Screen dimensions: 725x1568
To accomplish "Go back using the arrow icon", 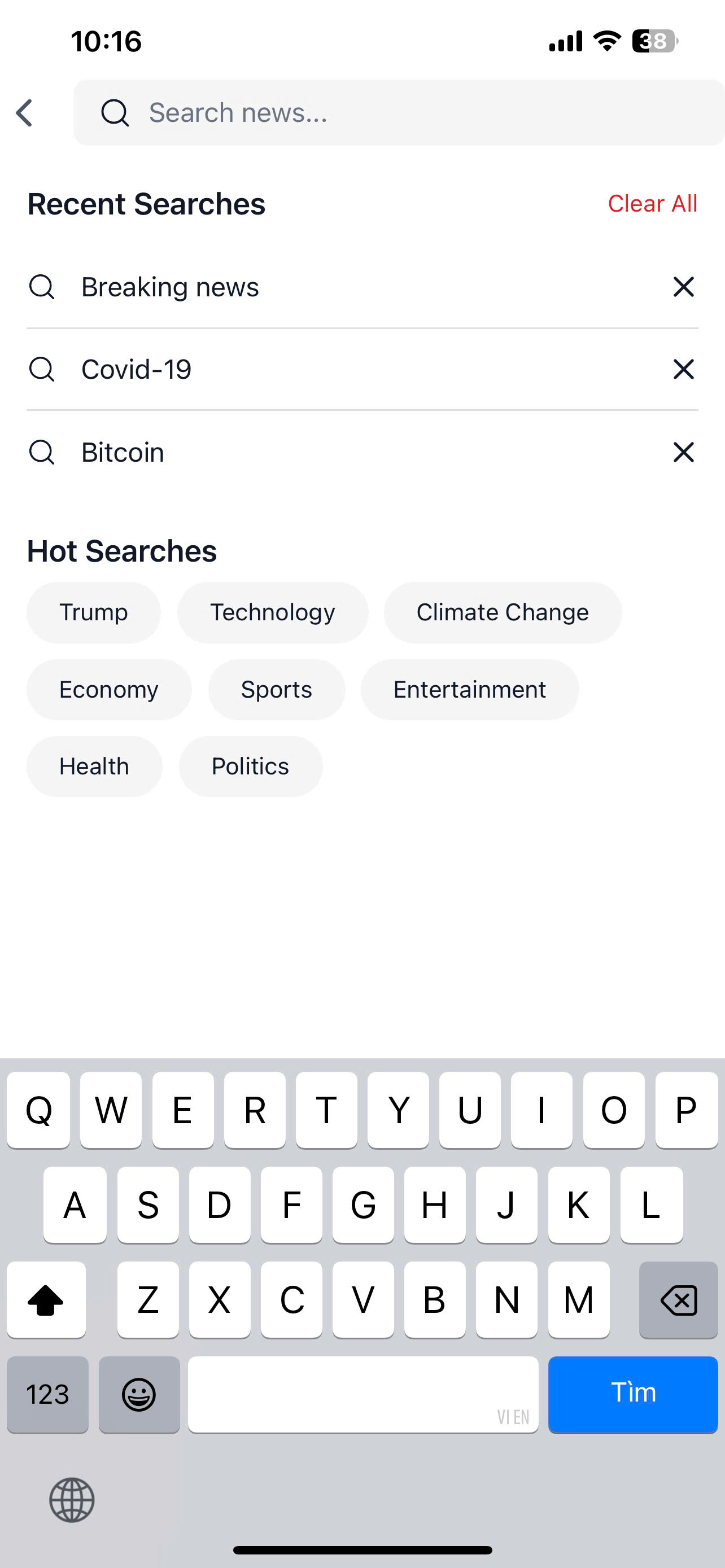I will (24, 113).
